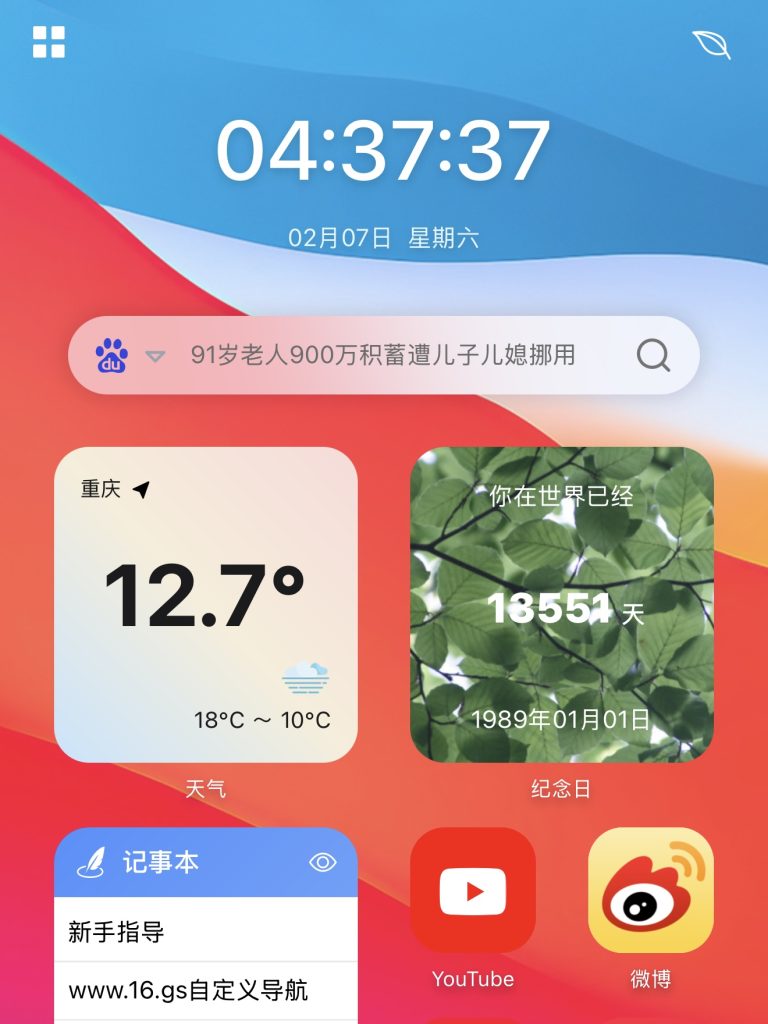Open the grid menu icon
The height and width of the screenshot is (1024, 768).
pyautogui.click(x=49, y=42)
